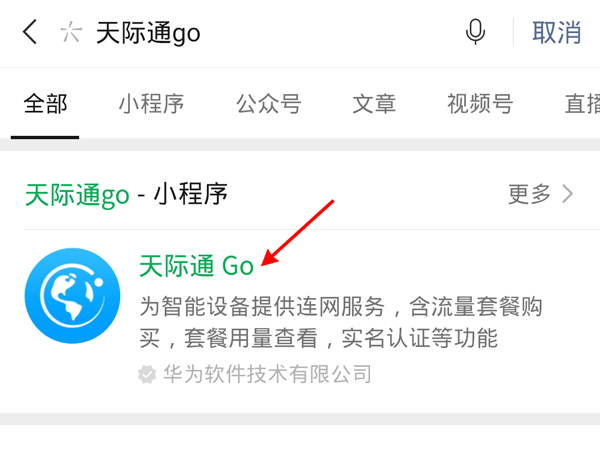Open 更多 mini program results
The height and width of the screenshot is (450, 600).
540,194
